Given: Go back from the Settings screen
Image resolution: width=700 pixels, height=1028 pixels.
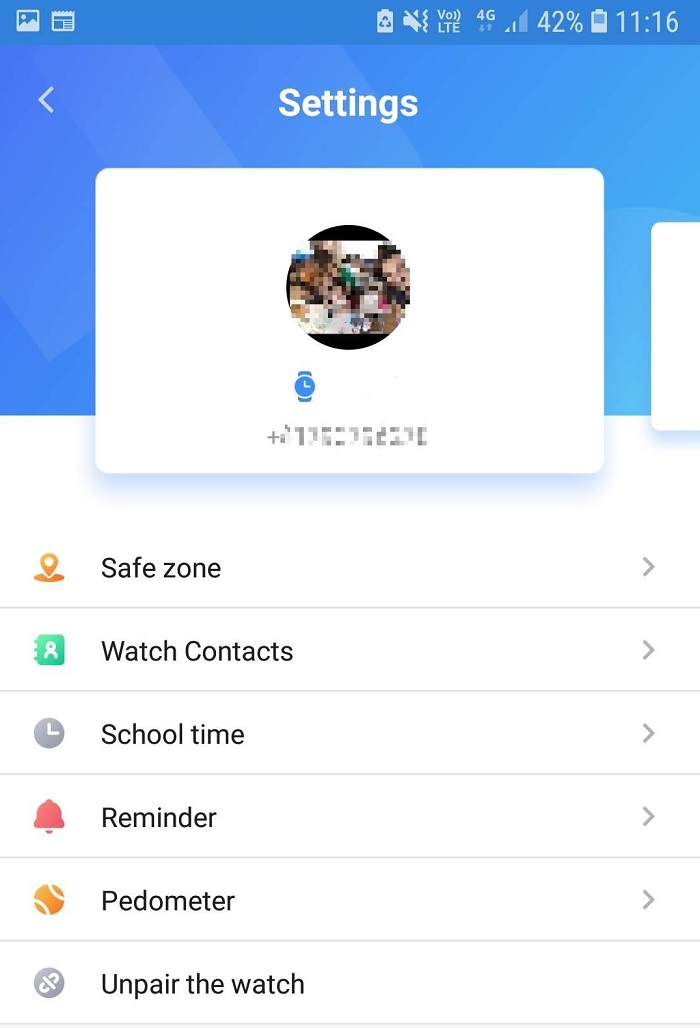Looking at the screenshot, I should click(x=46, y=100).
